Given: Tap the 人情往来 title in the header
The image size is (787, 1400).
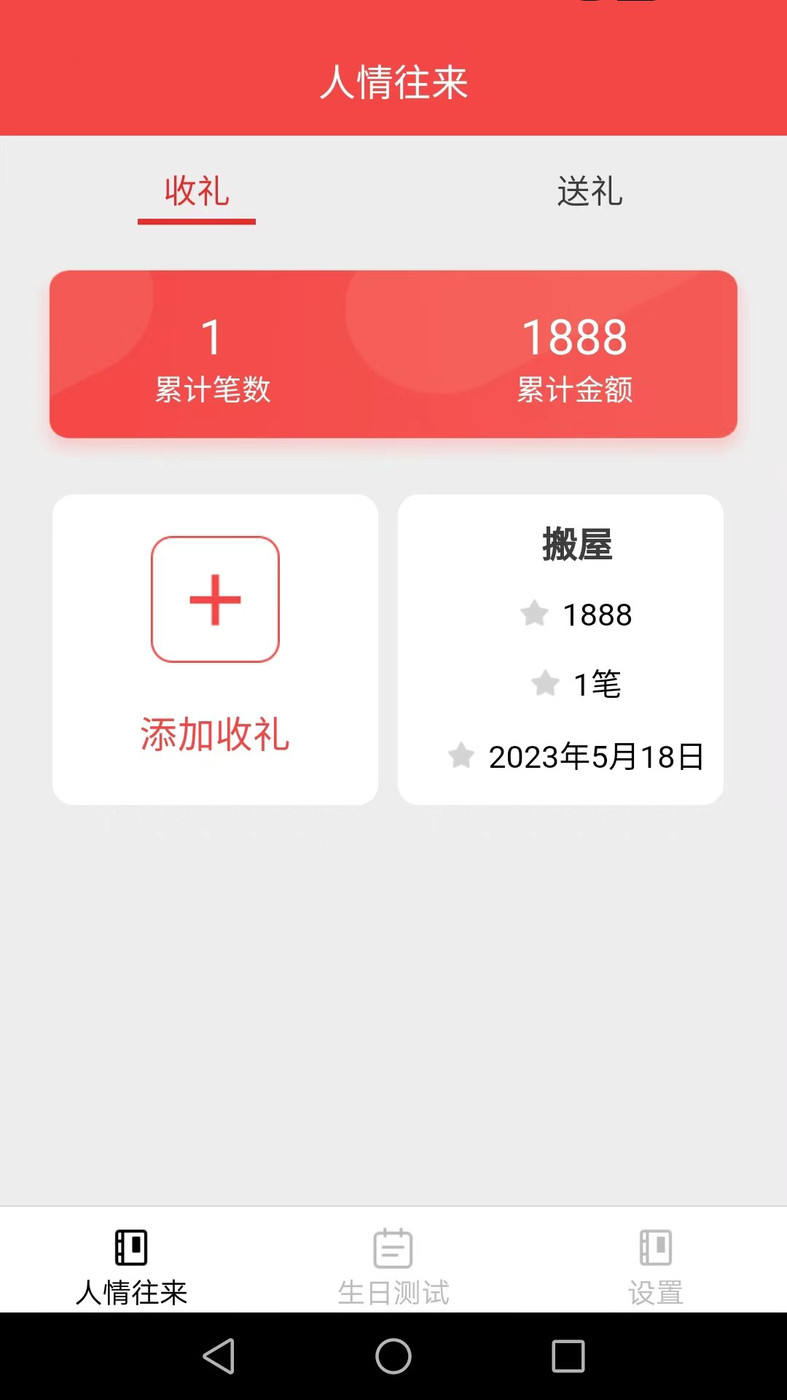Looking at the screenshot, I should (393, 83).
